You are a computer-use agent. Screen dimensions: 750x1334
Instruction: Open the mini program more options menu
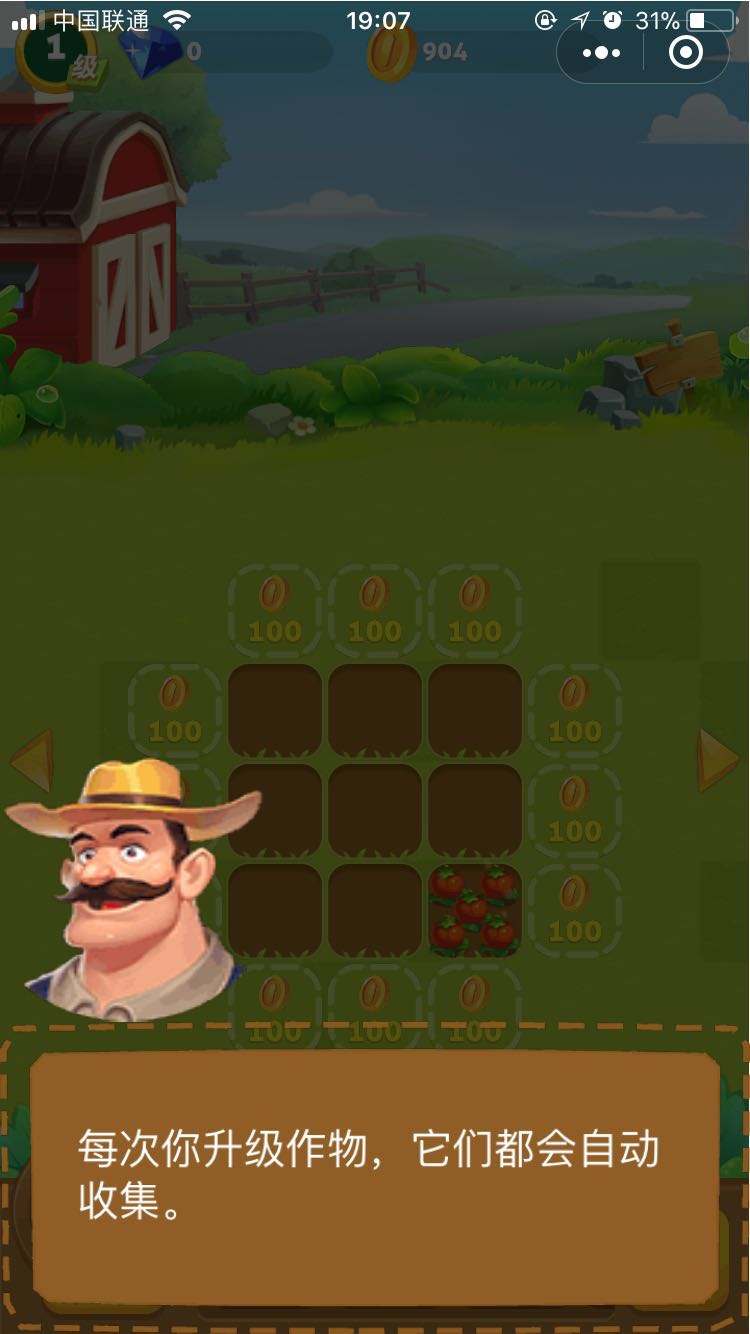601,53
